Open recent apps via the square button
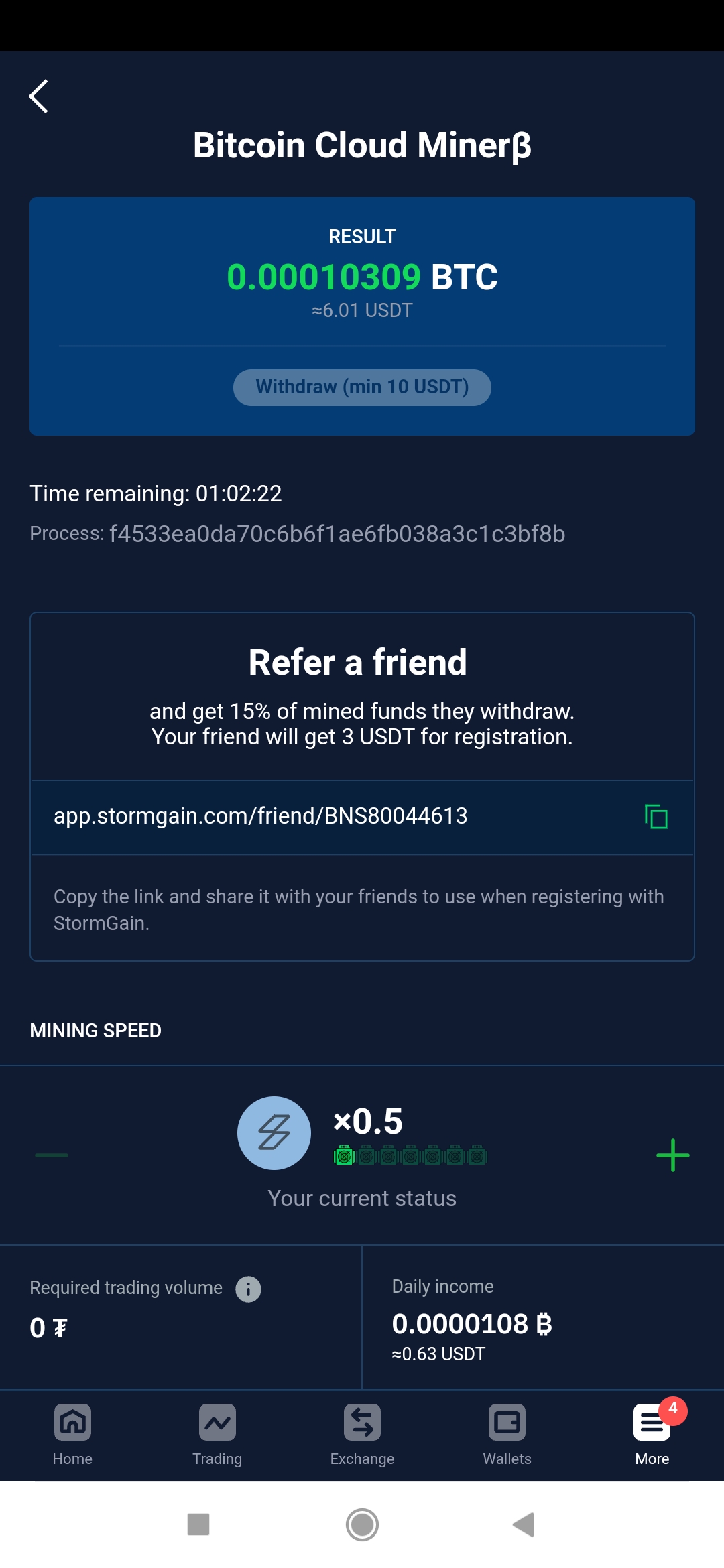This screenshot has height=1568, width=724. (198, 1524)
